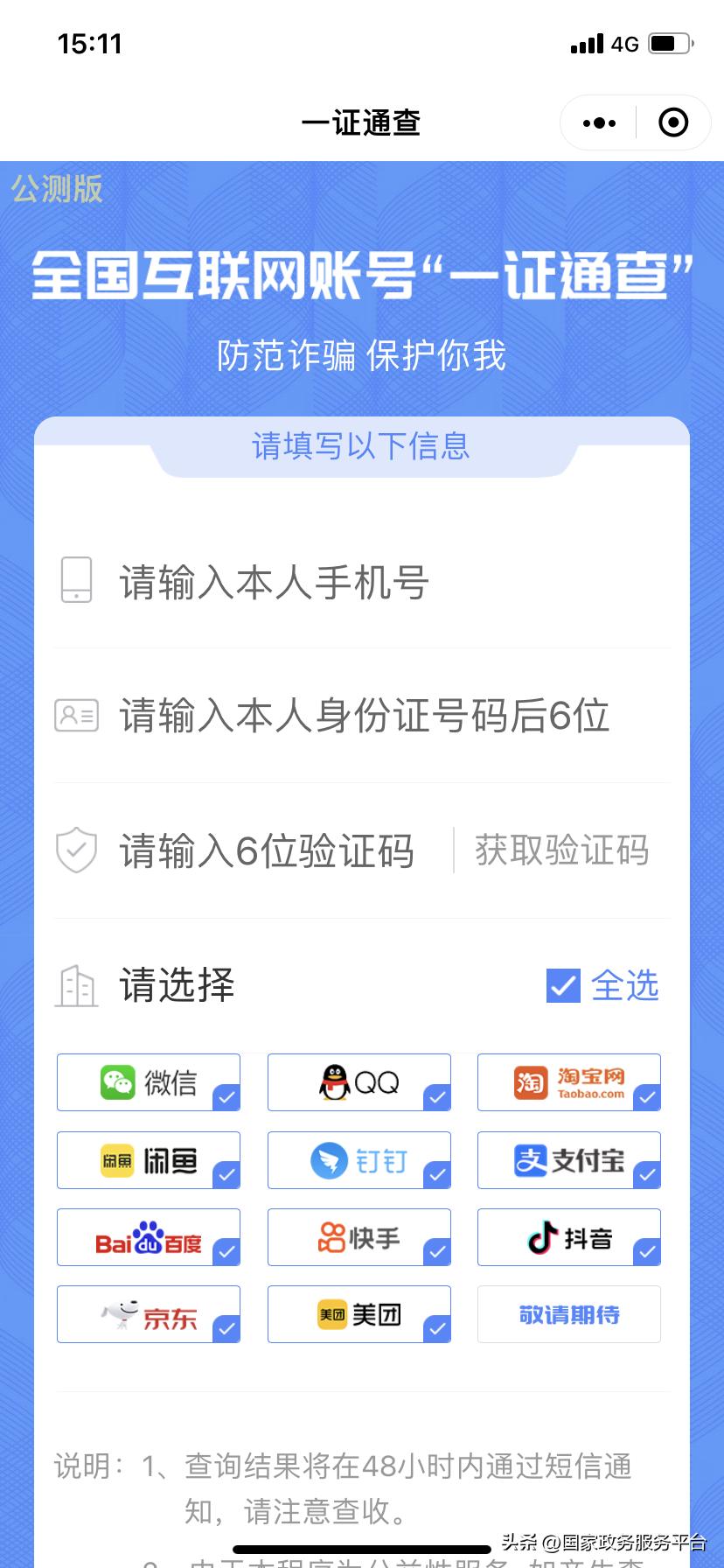Open the mini-program more options menu
724x1568 pixels.
click(597, 122)
